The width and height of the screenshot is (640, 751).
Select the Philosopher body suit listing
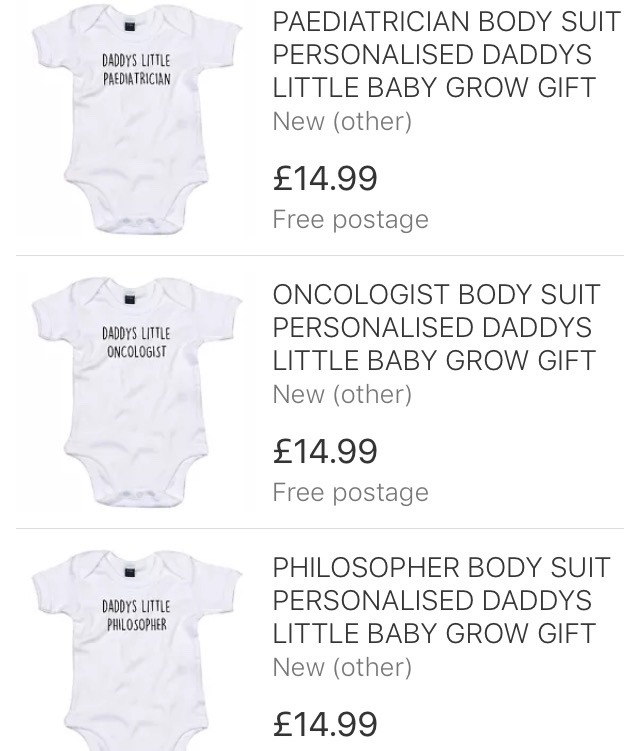tap(441, 600)
